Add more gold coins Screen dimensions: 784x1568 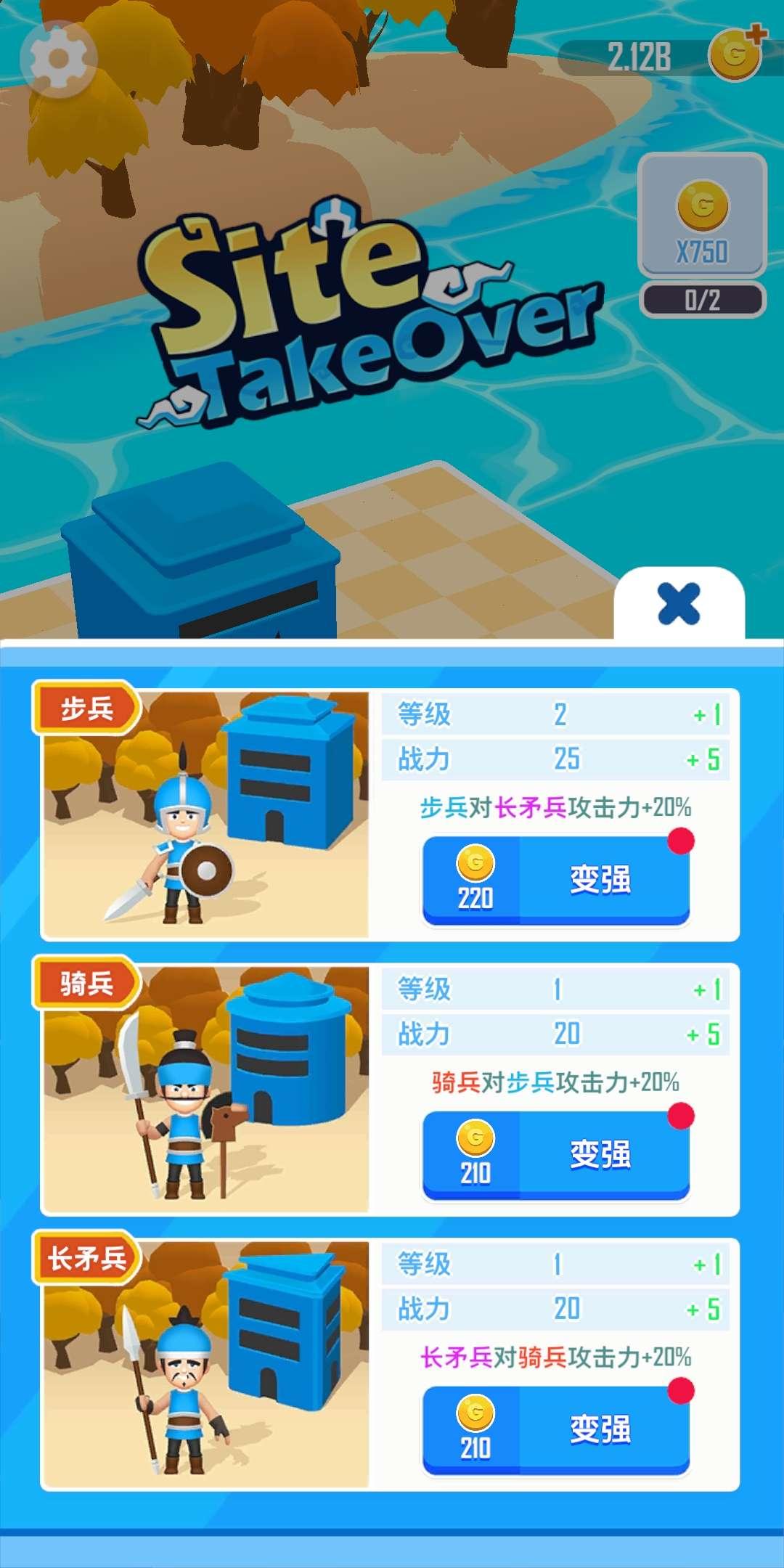coord(737,53)
